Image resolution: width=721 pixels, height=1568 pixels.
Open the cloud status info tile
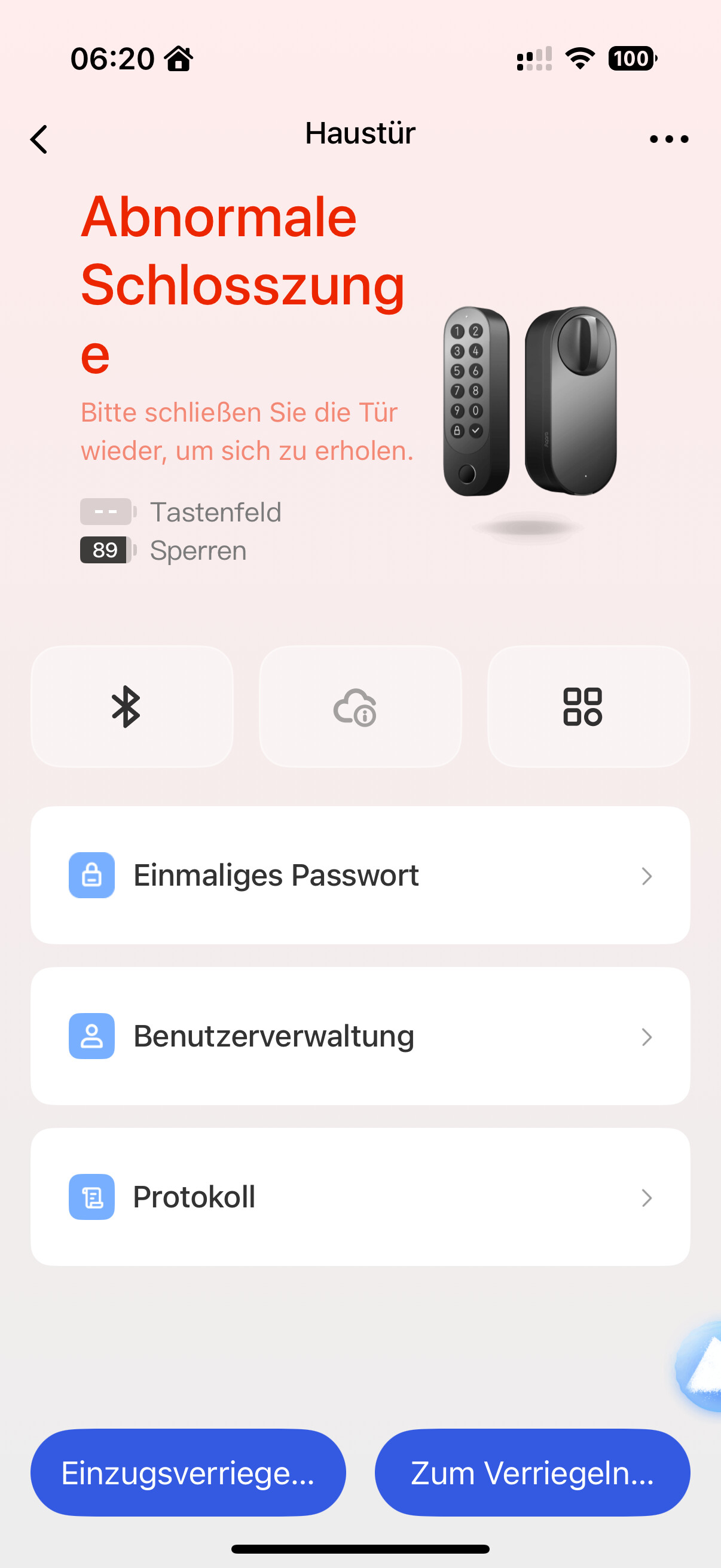coord(360,706)
